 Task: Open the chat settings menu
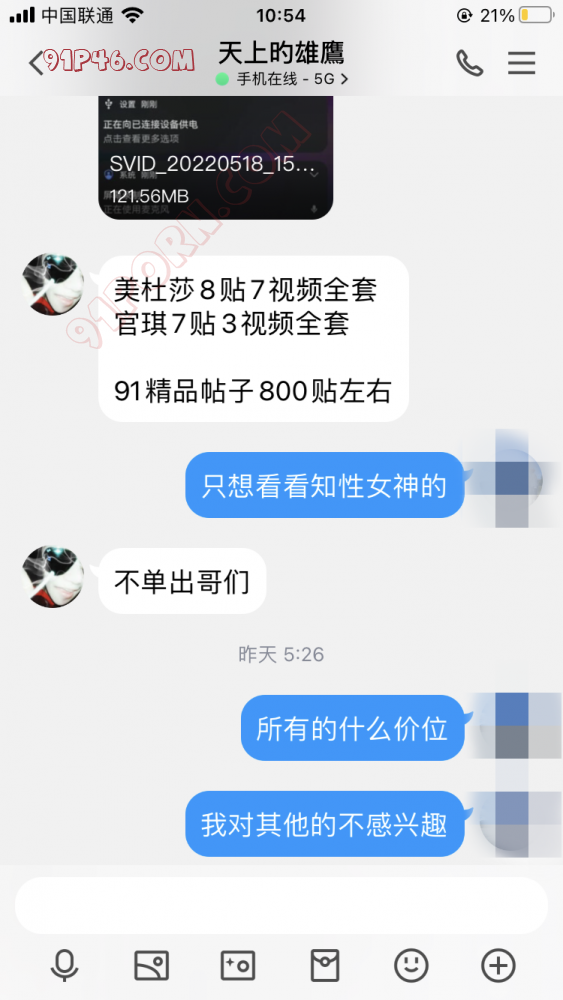[522, 62]
